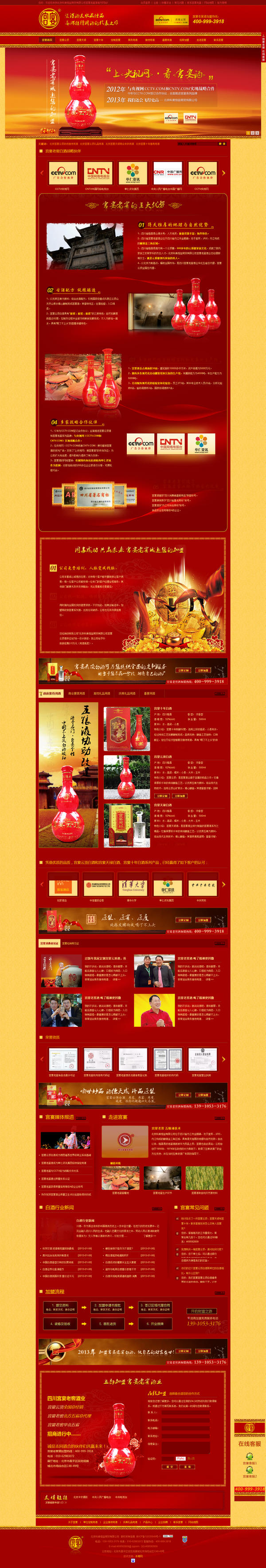Open the 宫宴首页 navigation item

tap(47, 40)
